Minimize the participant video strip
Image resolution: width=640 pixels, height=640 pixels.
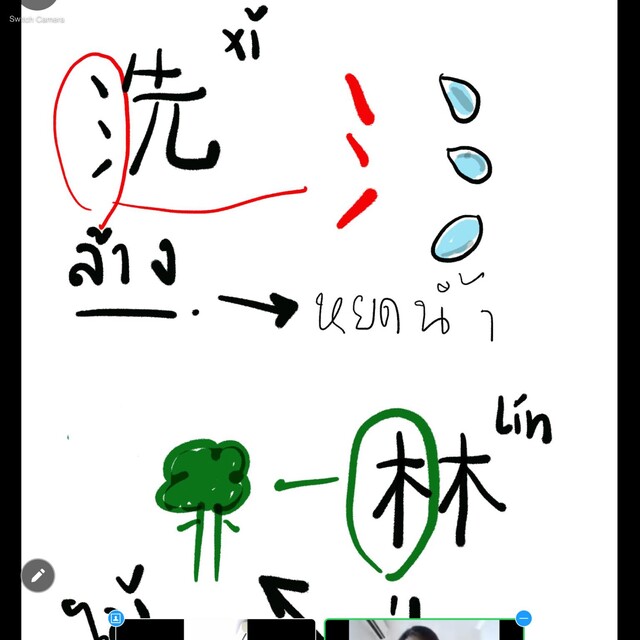(523, 618)
